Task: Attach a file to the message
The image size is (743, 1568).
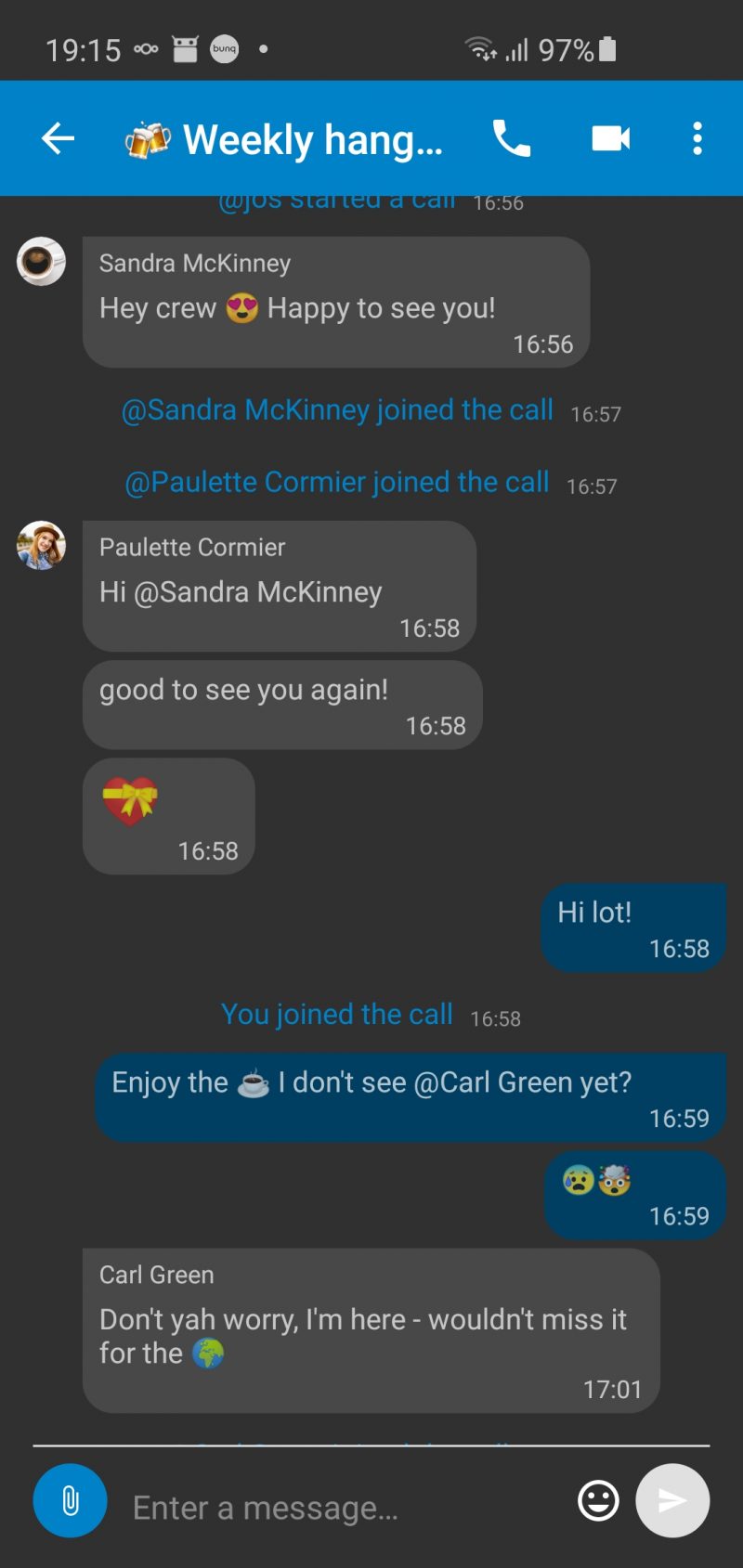Action: [71, 1500]
